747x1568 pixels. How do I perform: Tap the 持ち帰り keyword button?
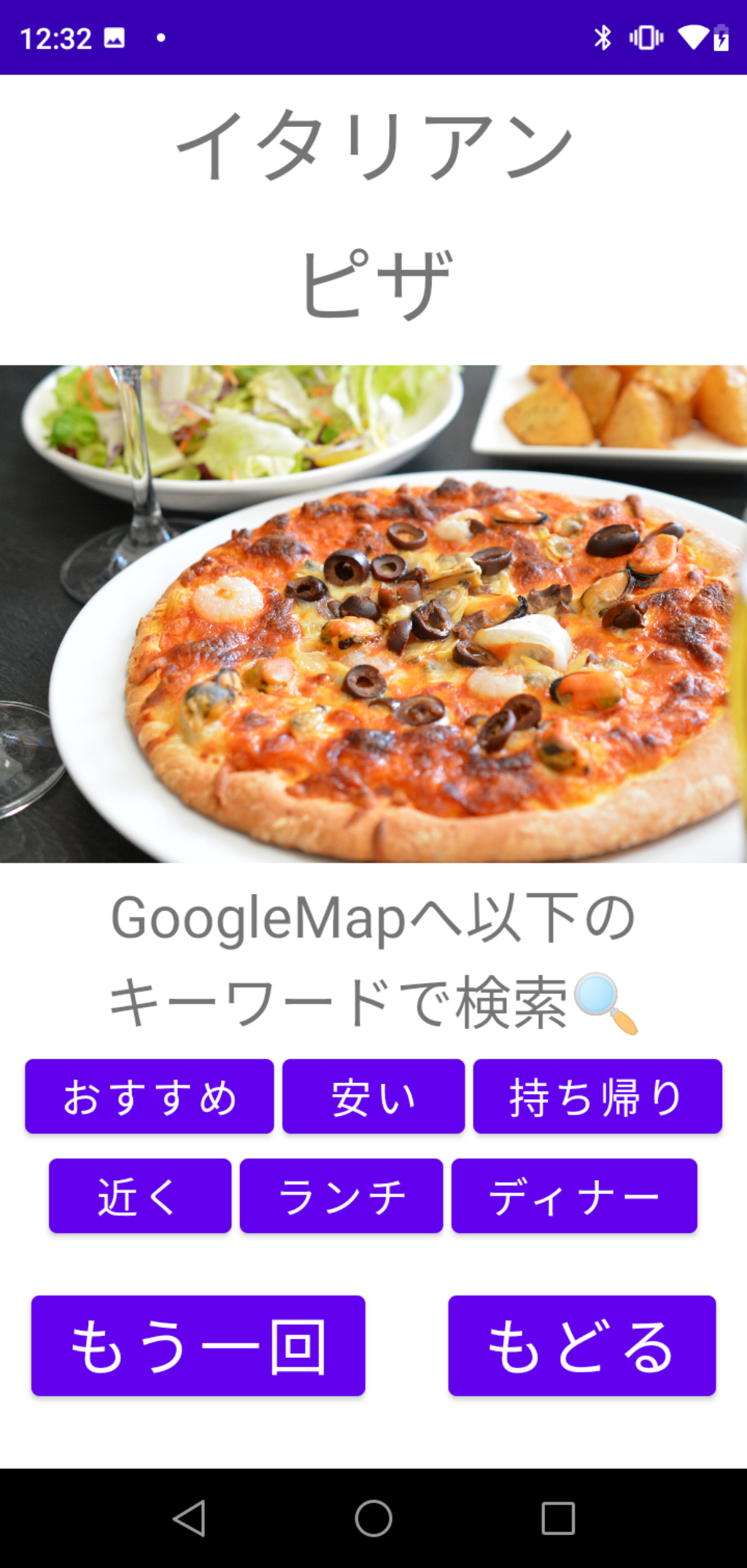click(597, 1095)
